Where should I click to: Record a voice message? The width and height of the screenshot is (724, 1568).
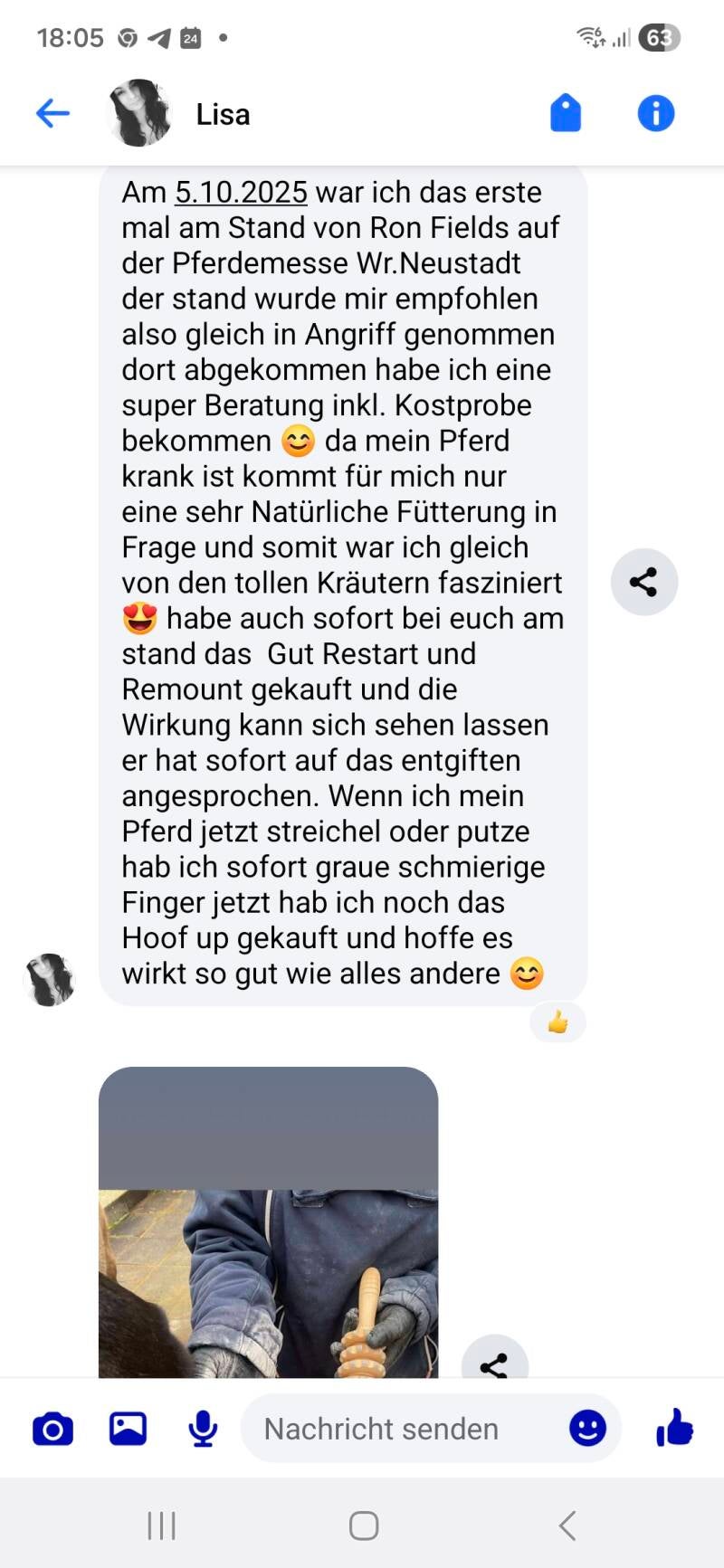pyautogui.click(x=203, y=1429)
